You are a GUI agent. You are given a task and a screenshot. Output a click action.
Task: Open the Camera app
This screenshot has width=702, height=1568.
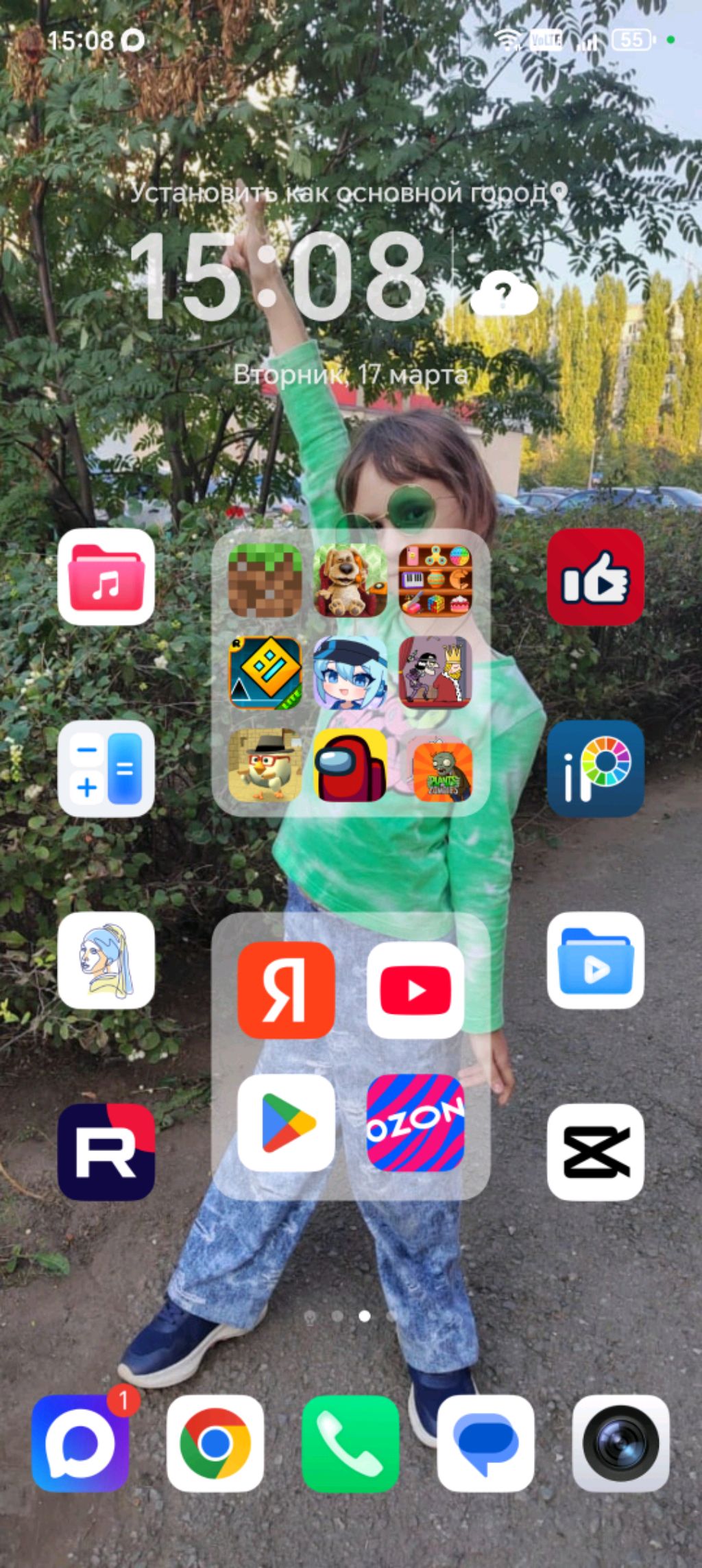tap(620, 1444)
